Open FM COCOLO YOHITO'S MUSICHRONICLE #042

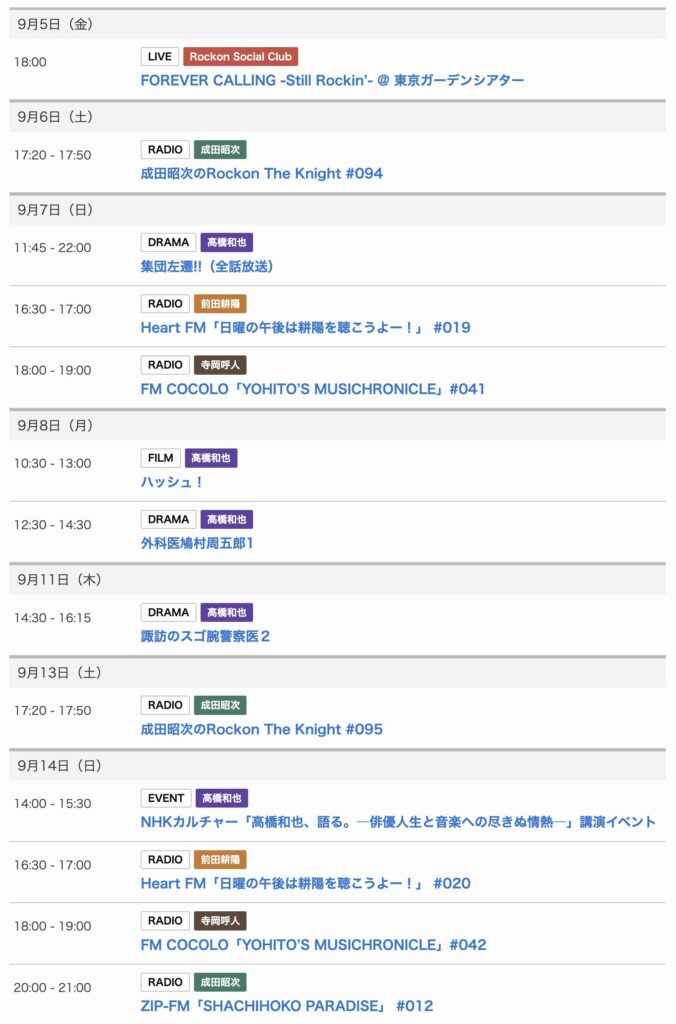point(312,945)
